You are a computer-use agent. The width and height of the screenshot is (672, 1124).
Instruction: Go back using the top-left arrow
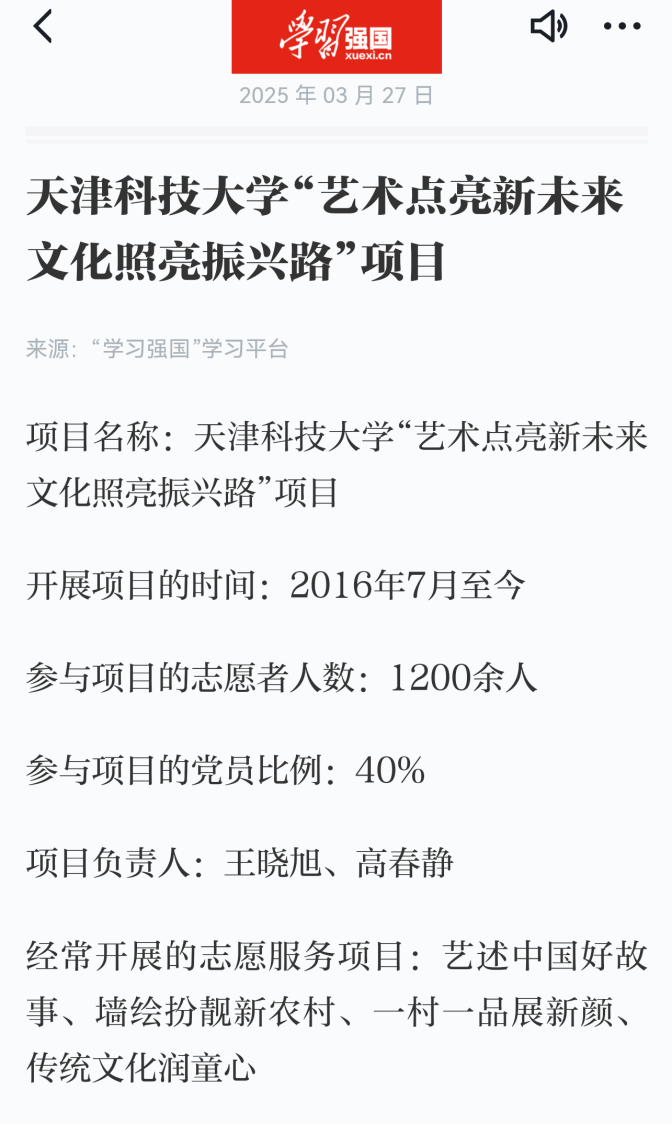pos(43,27)
